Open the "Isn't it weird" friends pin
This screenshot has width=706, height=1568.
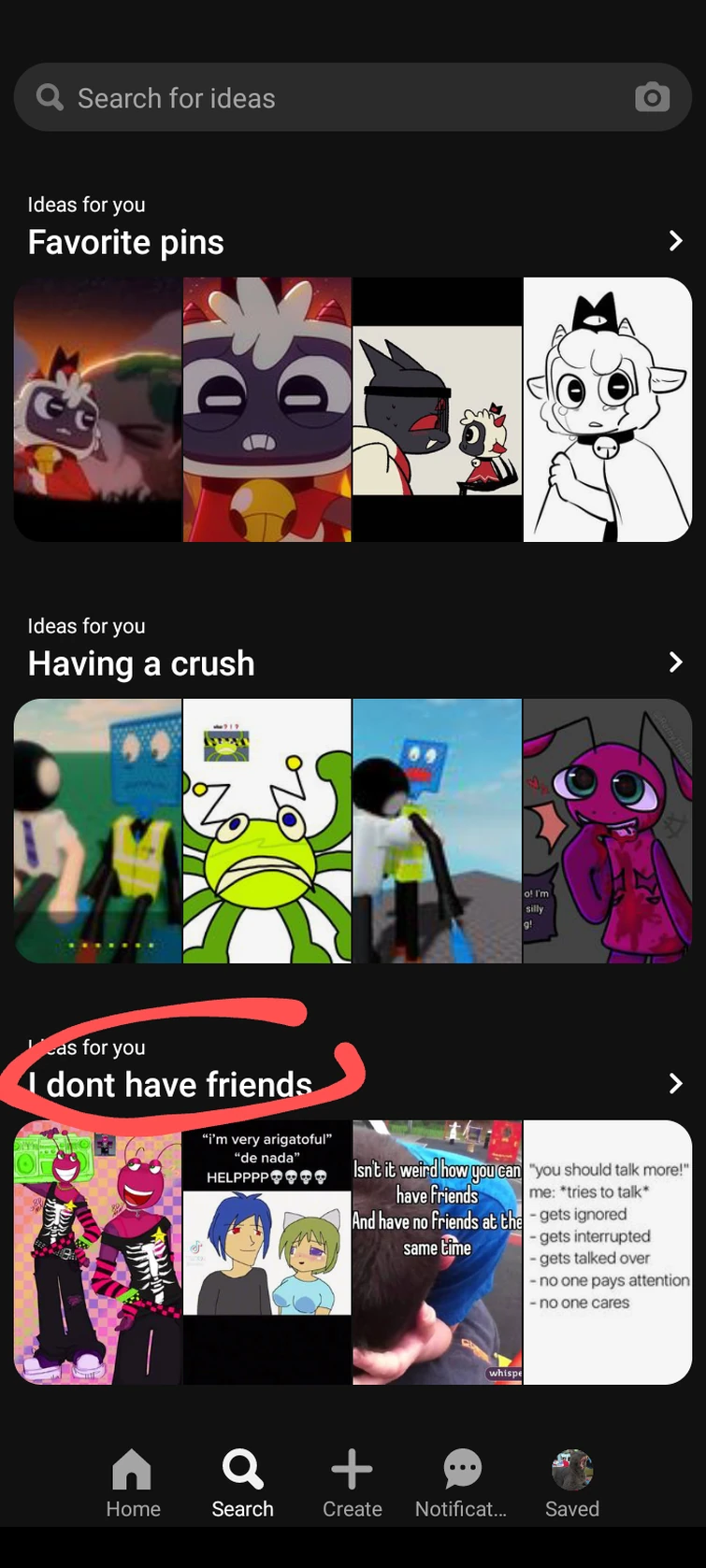point(437,1252)
